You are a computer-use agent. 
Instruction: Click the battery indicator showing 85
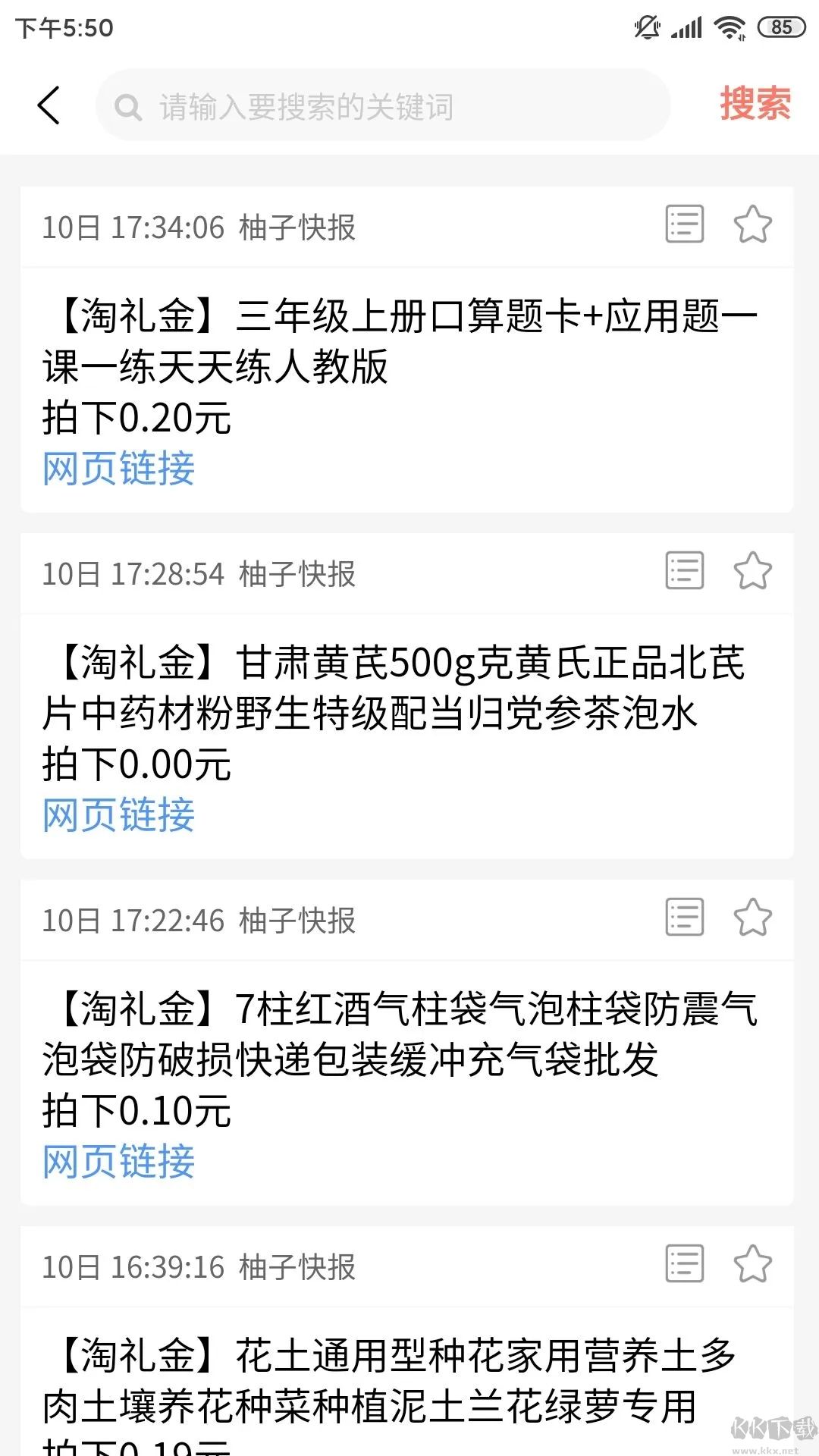(781, 25)
